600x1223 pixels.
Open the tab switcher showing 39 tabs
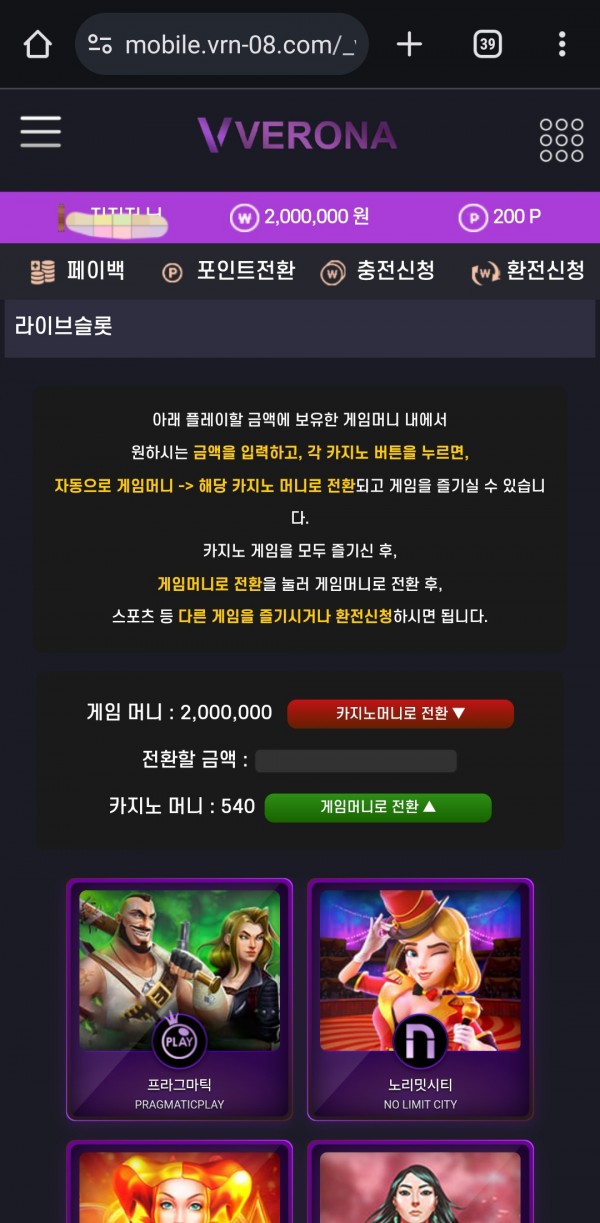pos(487,44)
